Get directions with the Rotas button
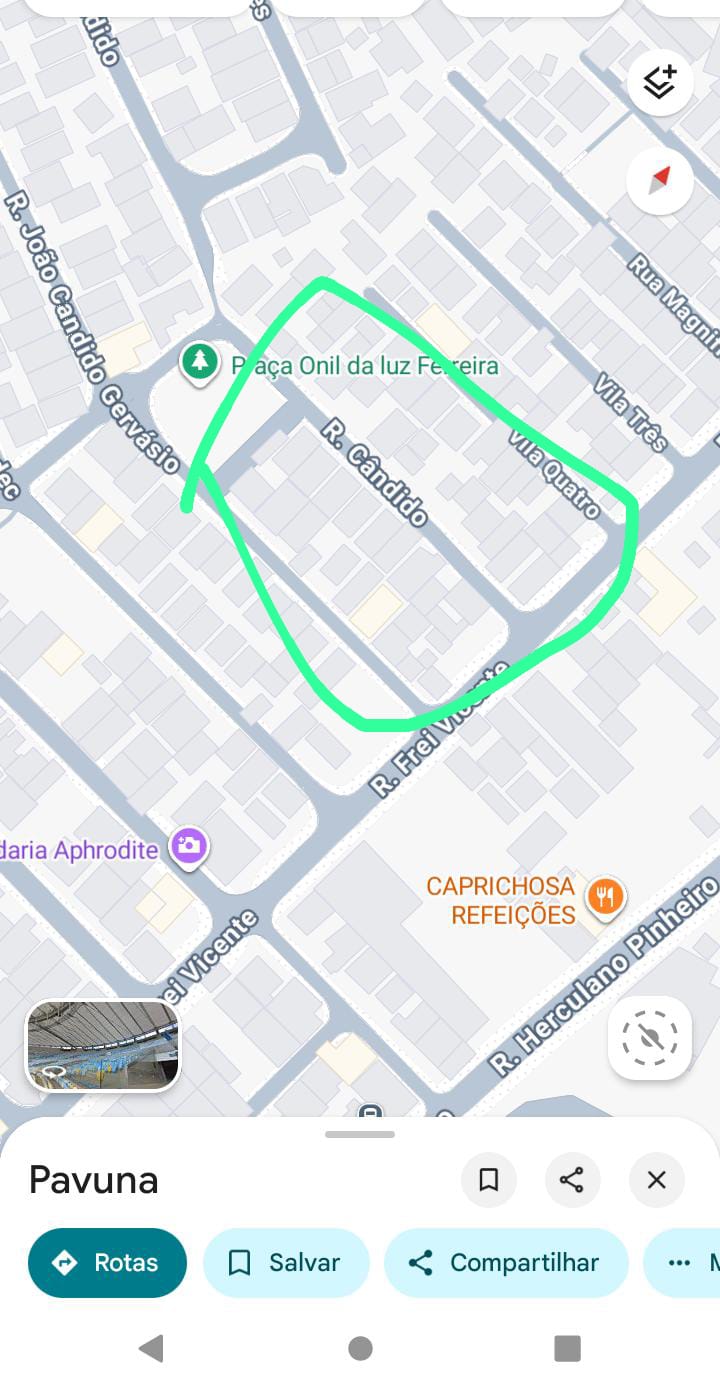This screenshot has height=1390, width=720. coord(107,1263)
